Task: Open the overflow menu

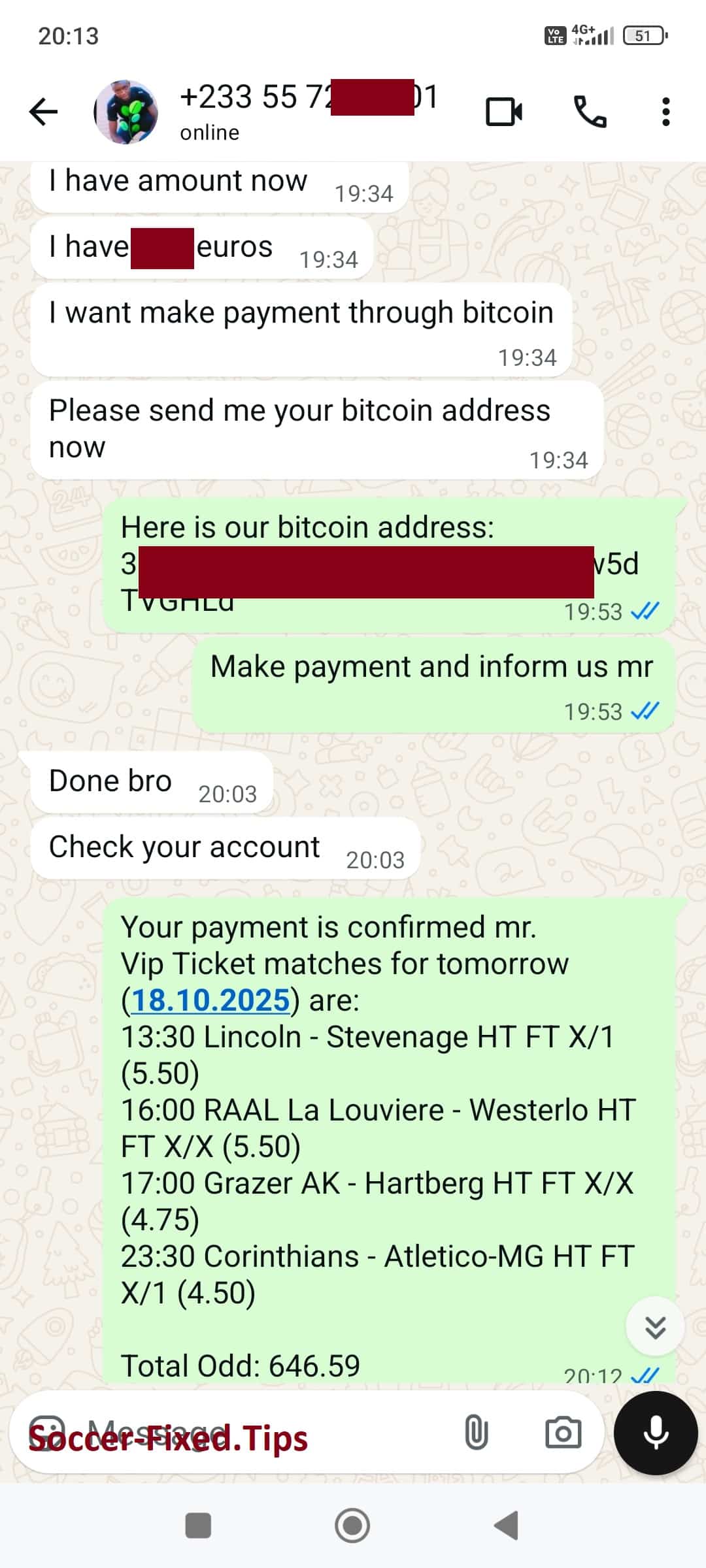Action: click(665, 112)
